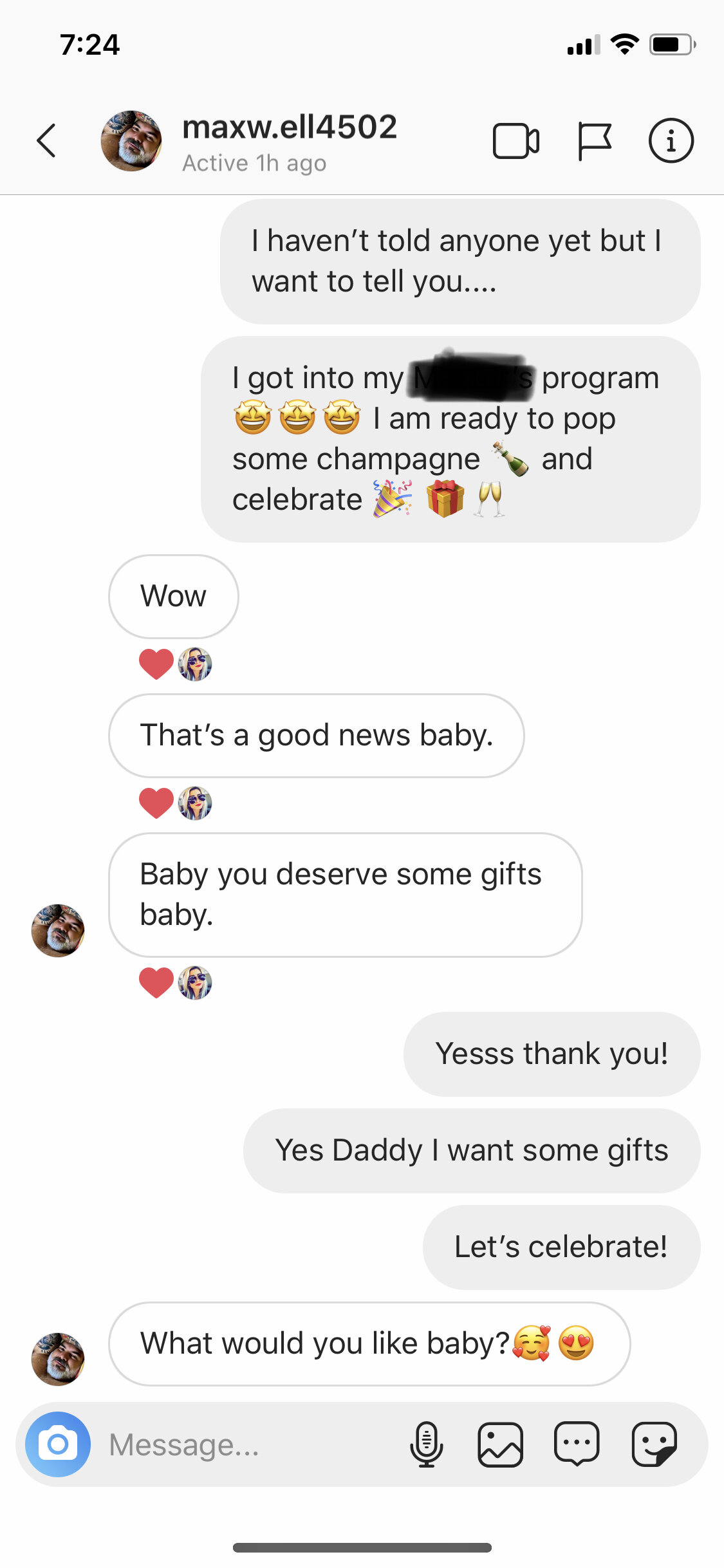This screenshot has height=1568, width=724.
Task: Open the quick replies bubble icon
Action: coord(577,1444)
